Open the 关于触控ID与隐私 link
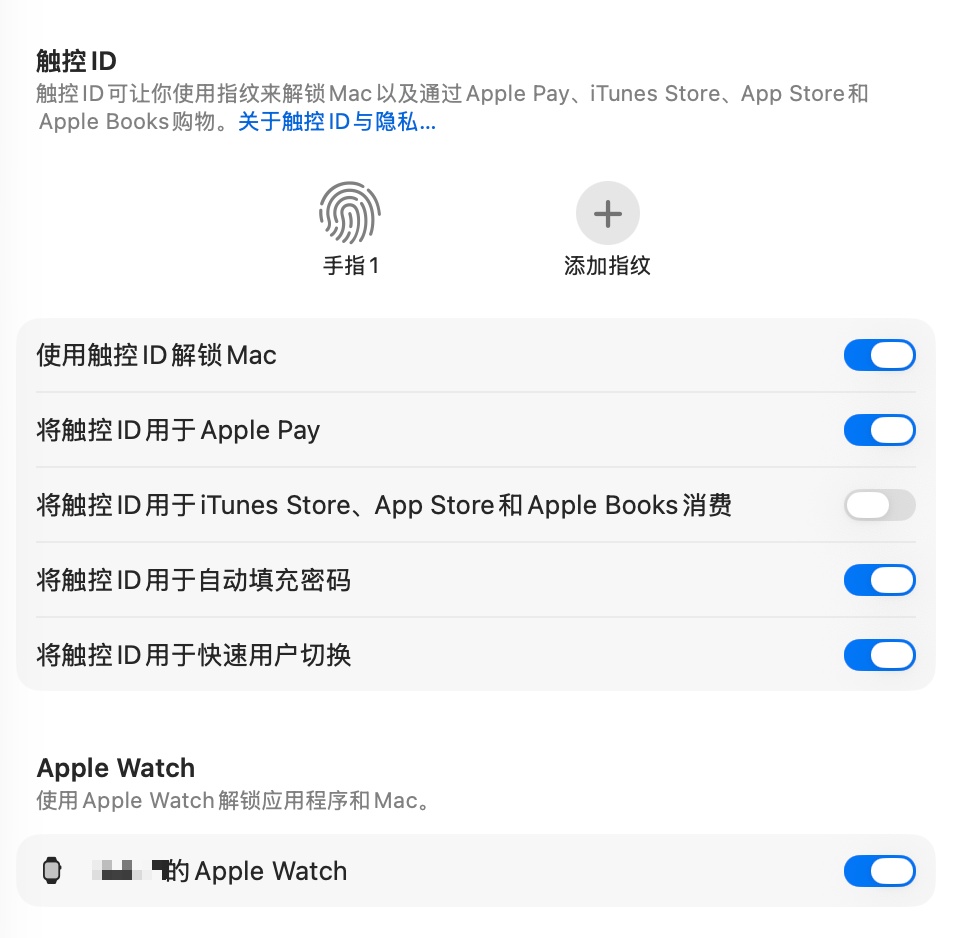Viewport: 960px width, 938px height. tap(336, 123)
